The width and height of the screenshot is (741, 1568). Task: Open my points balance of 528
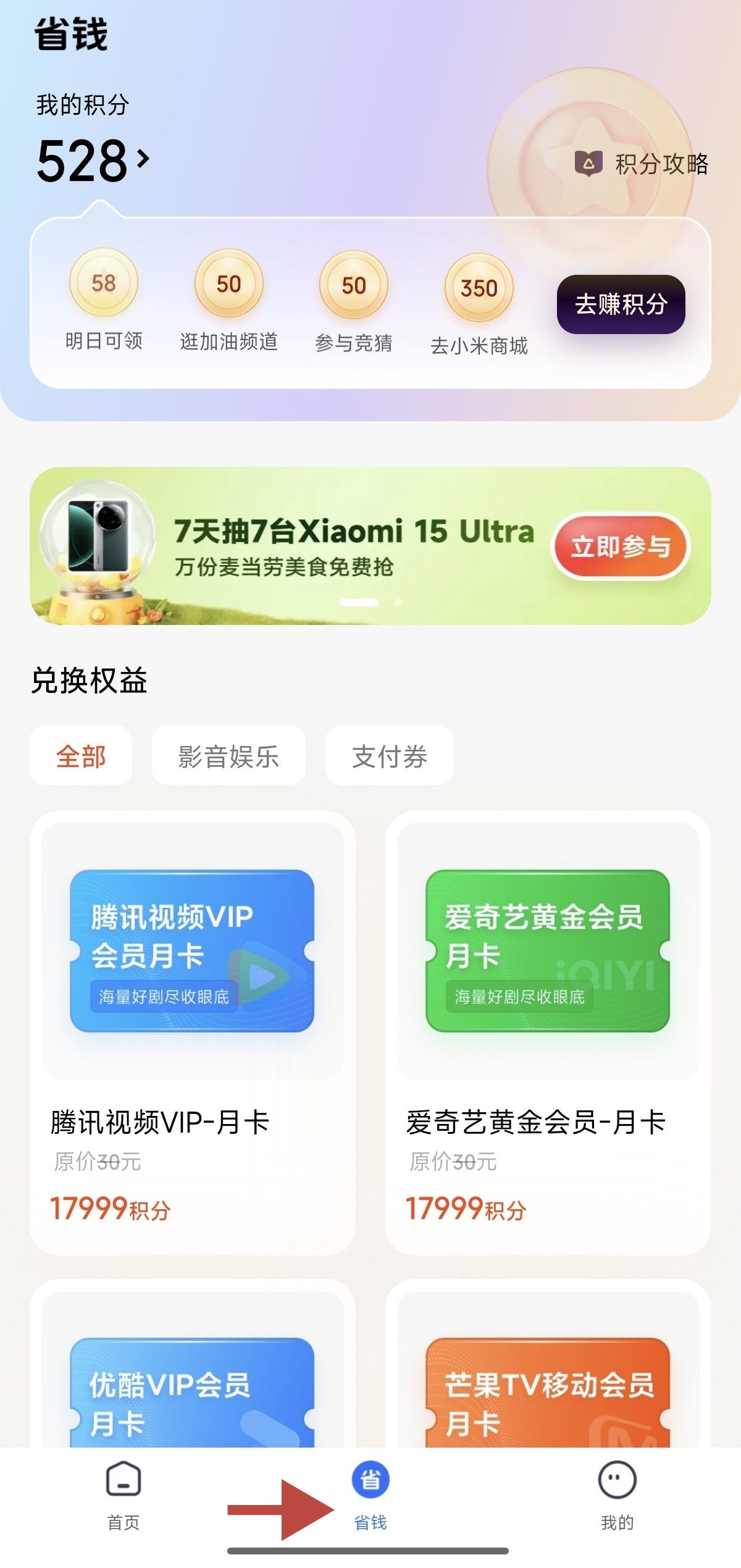point(93,161)
